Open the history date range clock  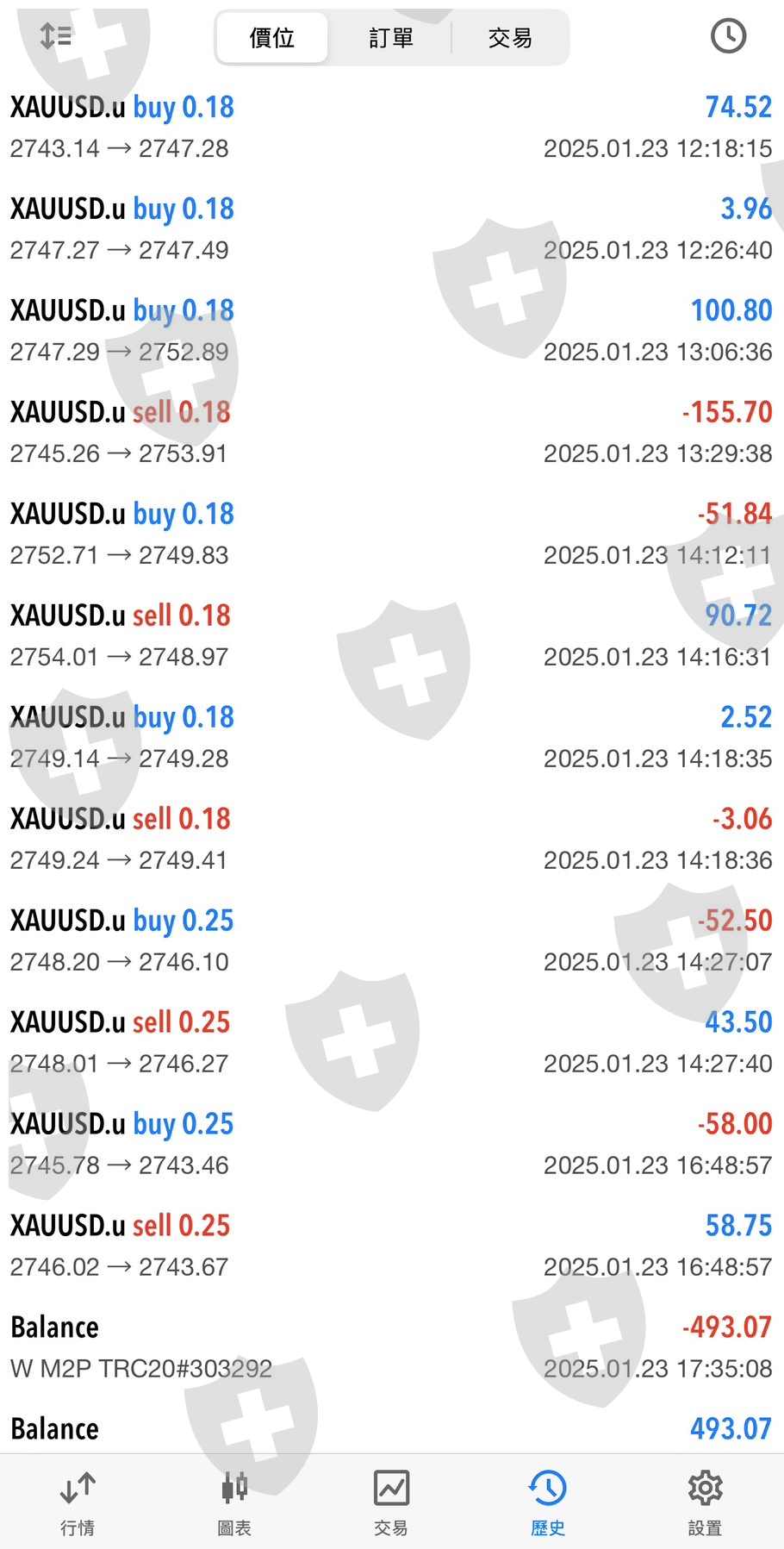pyautogui.click(x=728, y=36)
